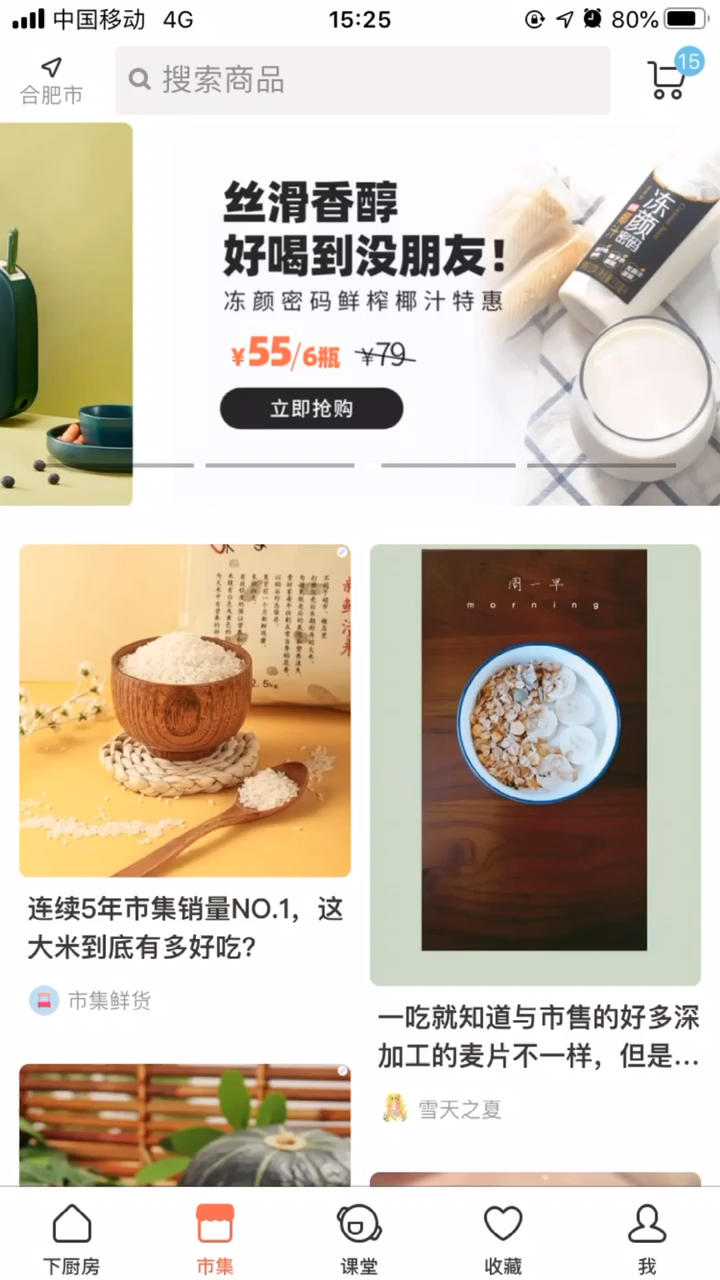
Task: Open the shopping cart
Action: click(x=669, y=78)
